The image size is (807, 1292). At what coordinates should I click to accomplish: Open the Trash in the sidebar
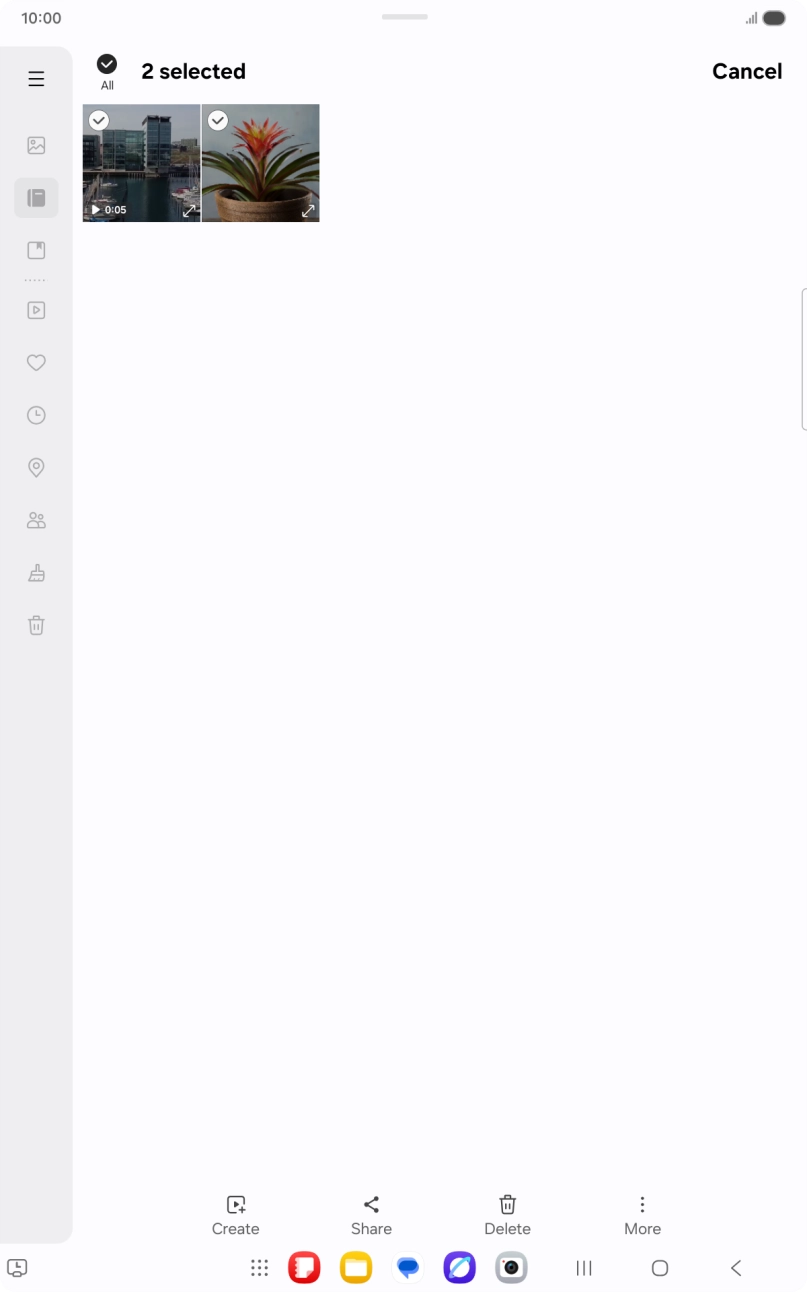(x=36, y=626)
